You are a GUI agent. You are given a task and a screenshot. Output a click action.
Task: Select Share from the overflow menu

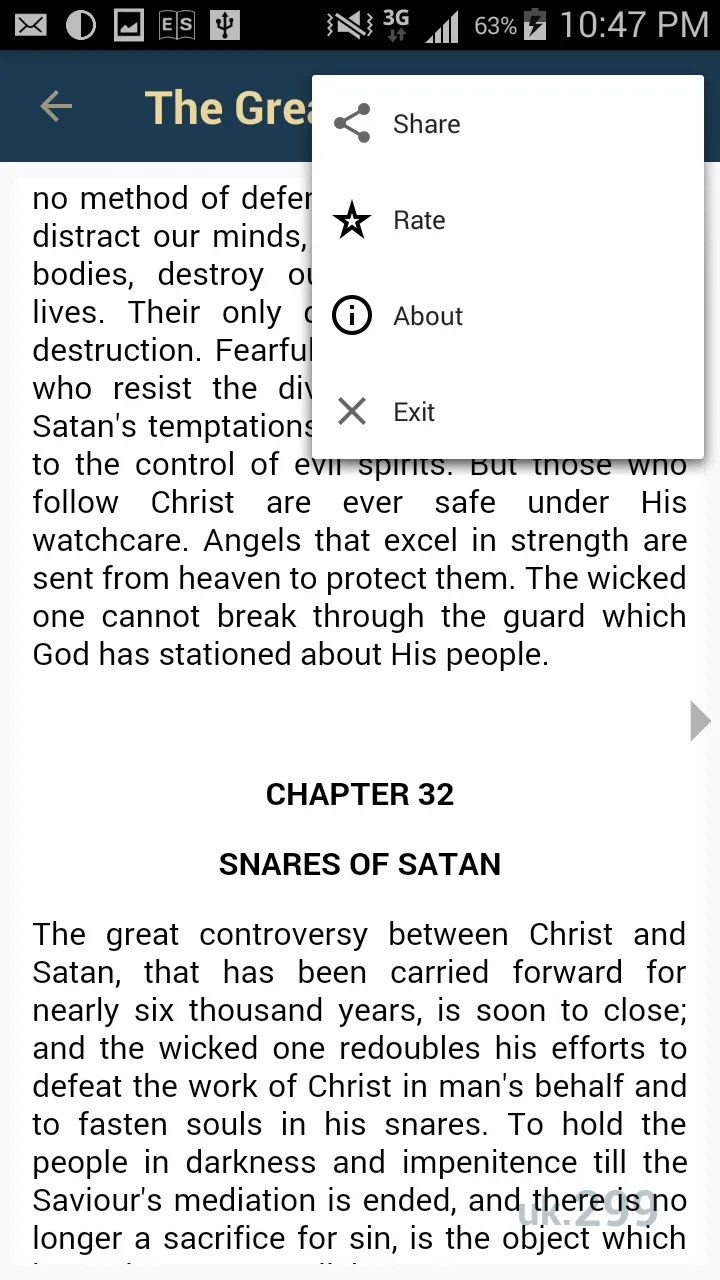pyautogui.click(x=508, y=124)
